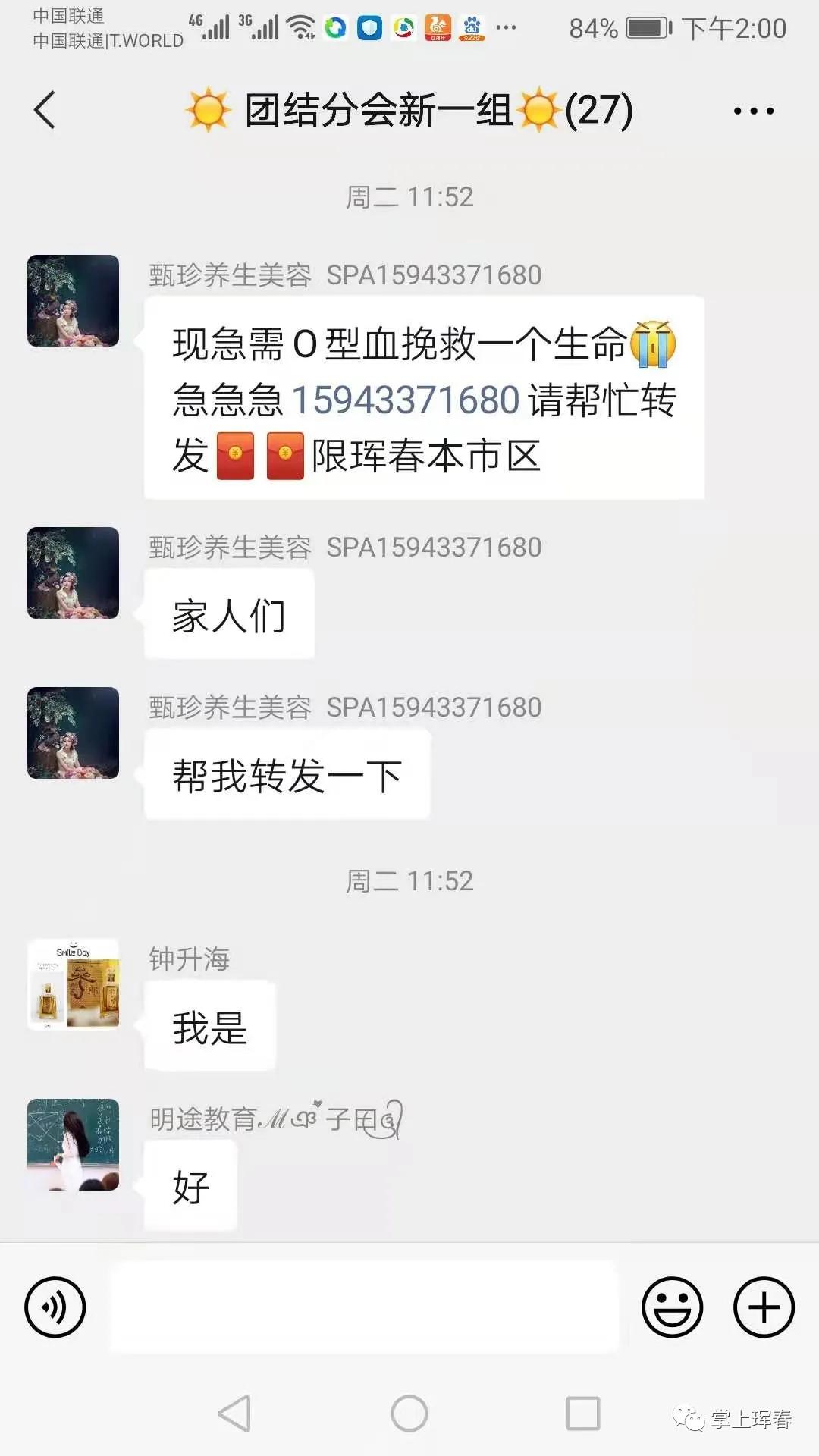The height and width of the screenshot is (1456, 819).
Task: Select the message bubble saying 家人们
Action: (x=227, y=614)
